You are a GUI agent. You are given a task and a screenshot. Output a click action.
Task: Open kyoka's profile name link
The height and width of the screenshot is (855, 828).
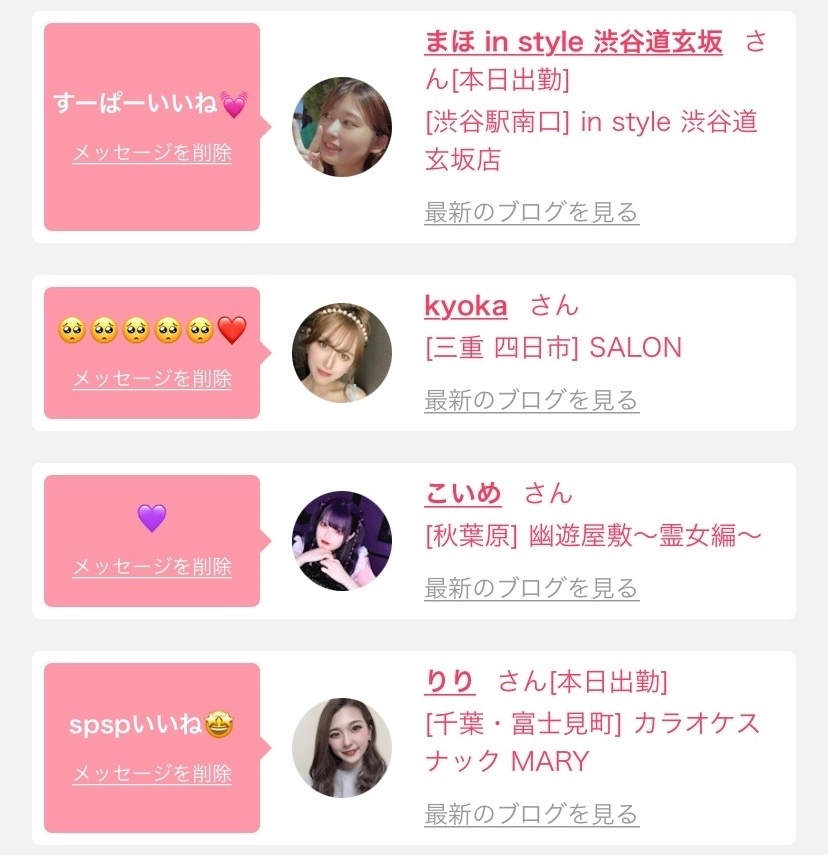tap(465, 306)
